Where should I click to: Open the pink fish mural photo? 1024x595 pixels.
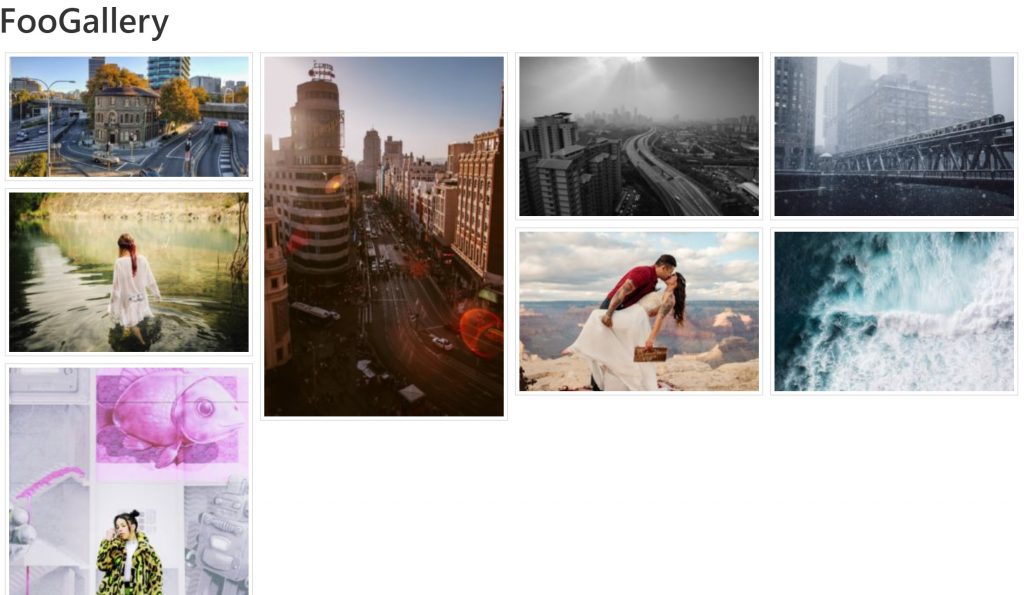[x=129, y=480]
